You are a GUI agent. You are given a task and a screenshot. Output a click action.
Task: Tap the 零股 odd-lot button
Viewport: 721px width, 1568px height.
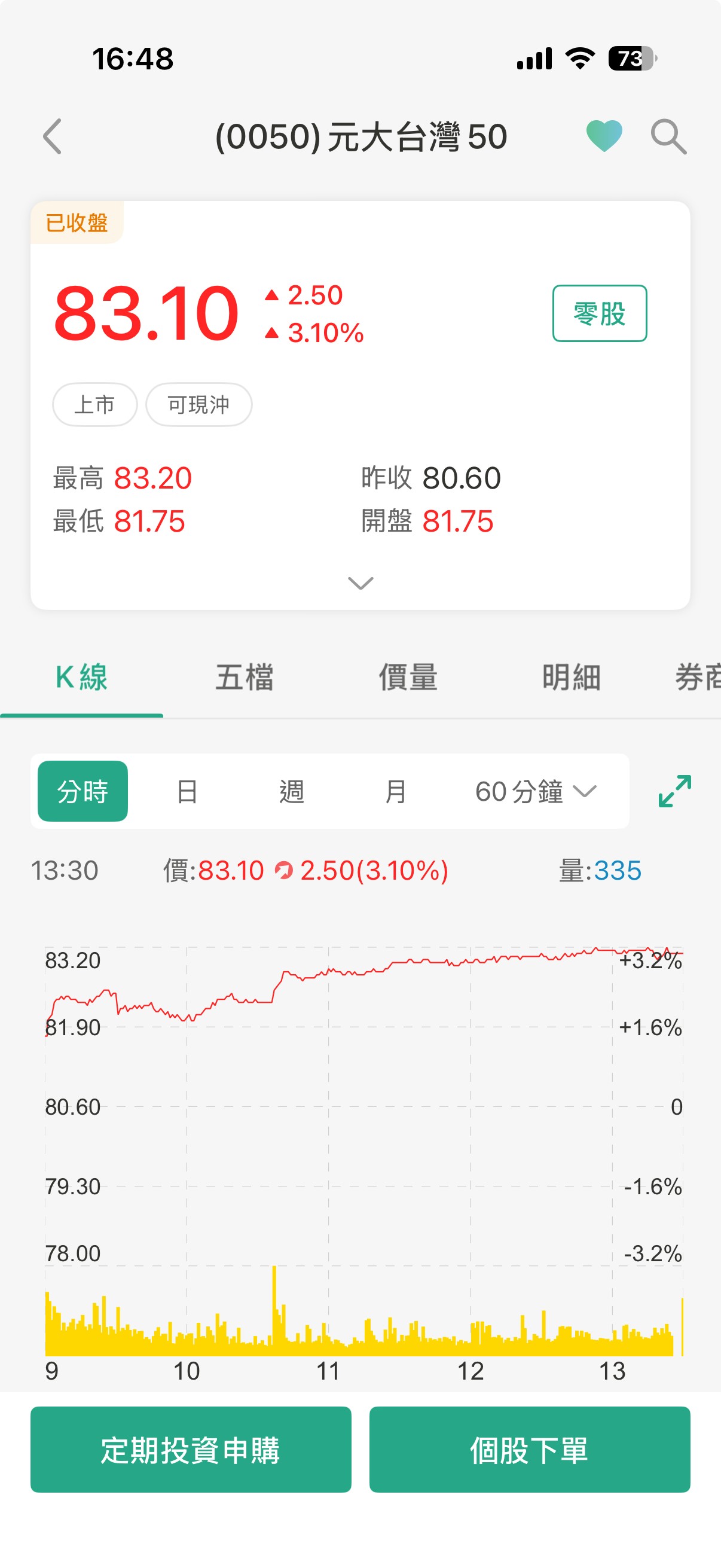(599, 313)
